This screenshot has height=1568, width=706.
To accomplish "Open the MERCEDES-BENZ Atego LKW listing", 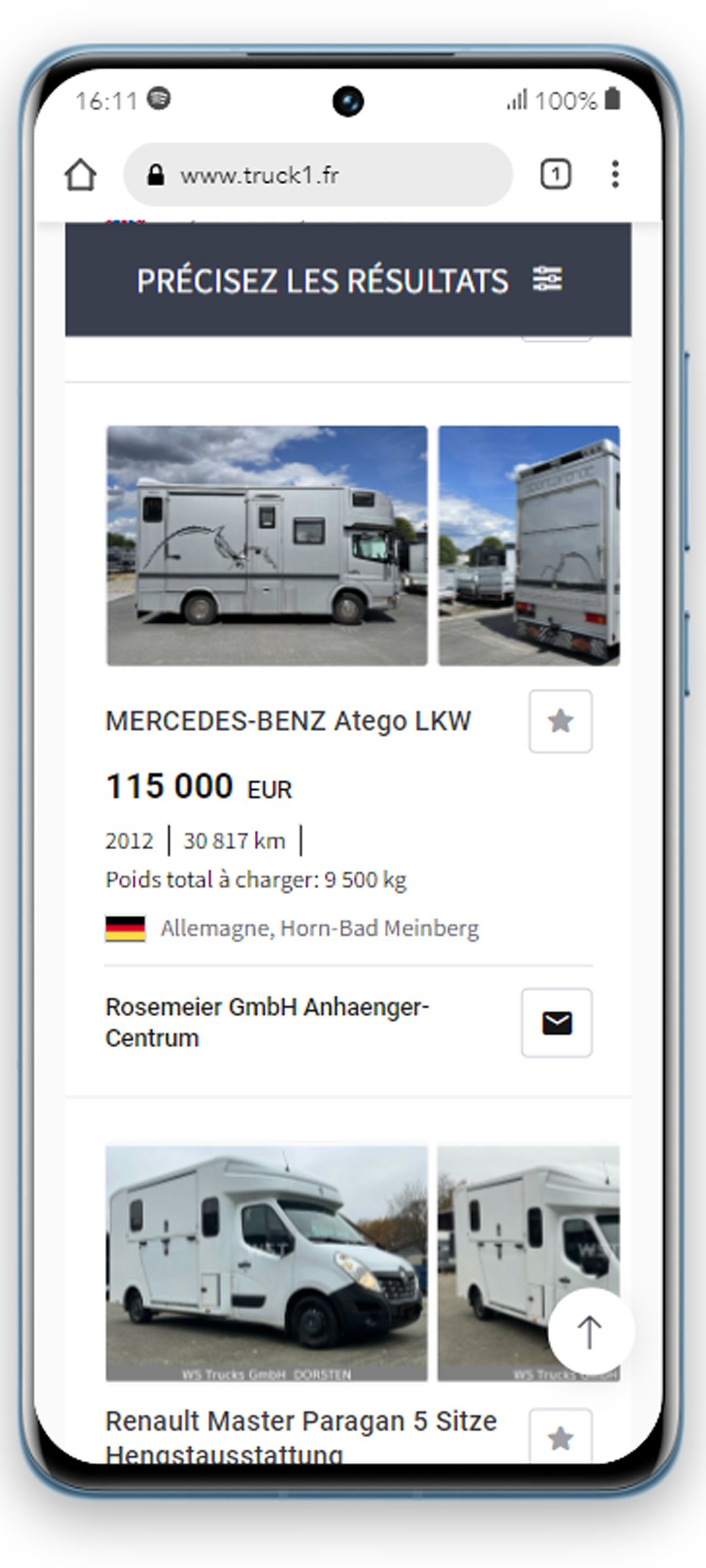I will [x=288, y=721].
